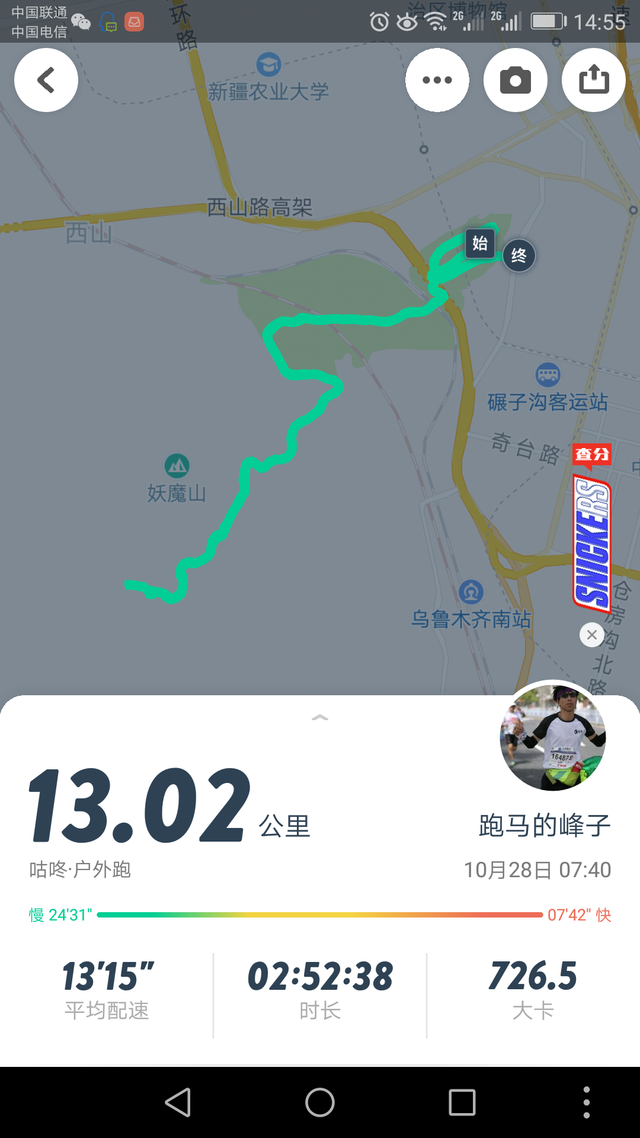This screenshot has height=1138, width=640.
Task: Expand the run details panel chevron
Action: coord(320,717)
